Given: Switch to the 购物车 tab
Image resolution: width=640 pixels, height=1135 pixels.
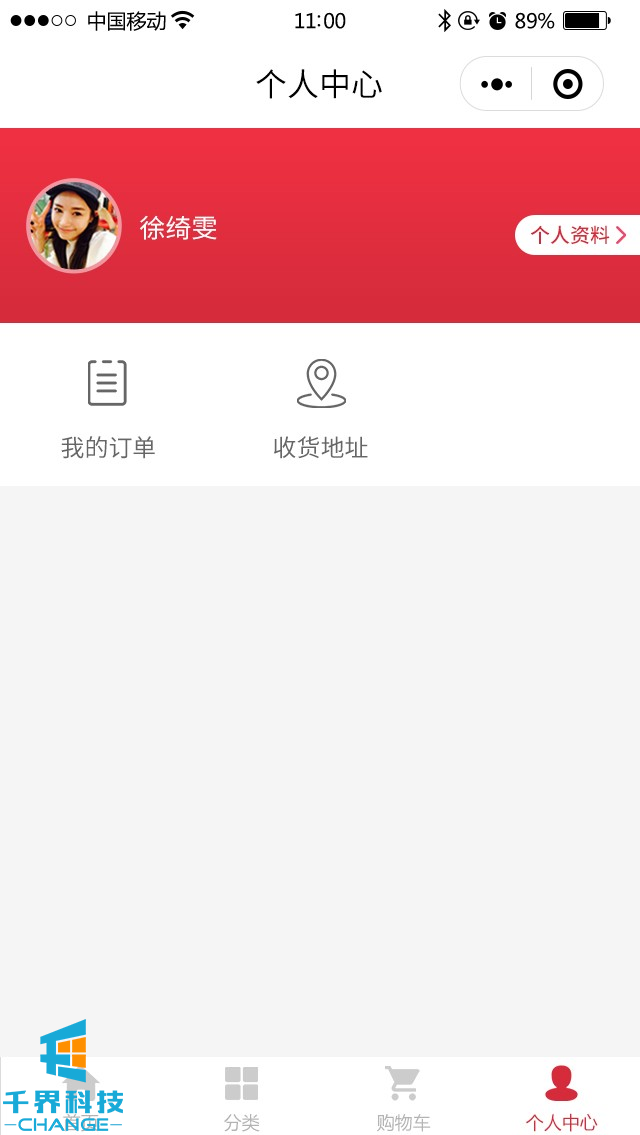Looking at the screenshot, I should [402, 1097].
